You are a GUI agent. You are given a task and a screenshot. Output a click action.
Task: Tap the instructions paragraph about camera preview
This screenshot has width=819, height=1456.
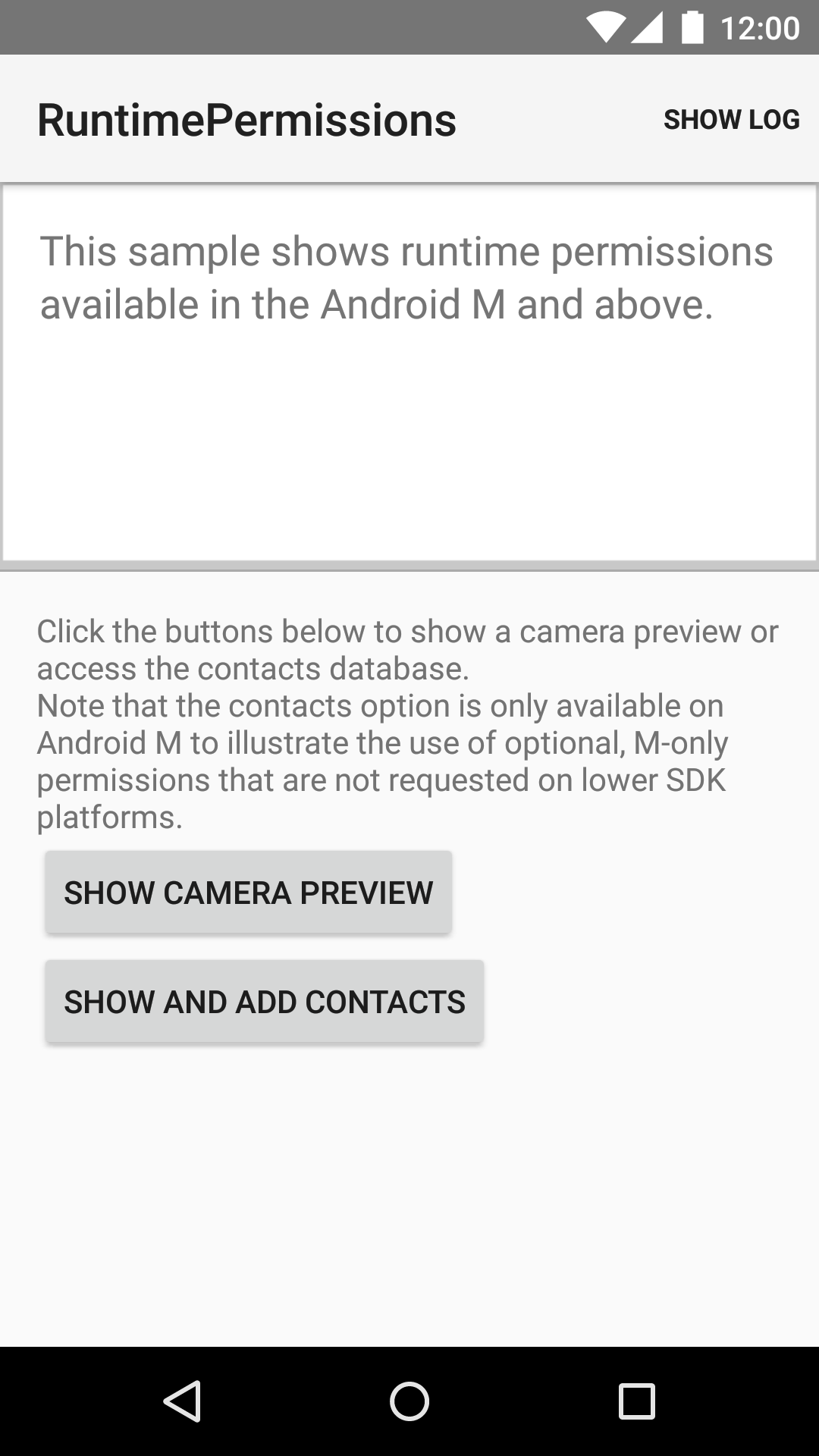click(407, 648)
